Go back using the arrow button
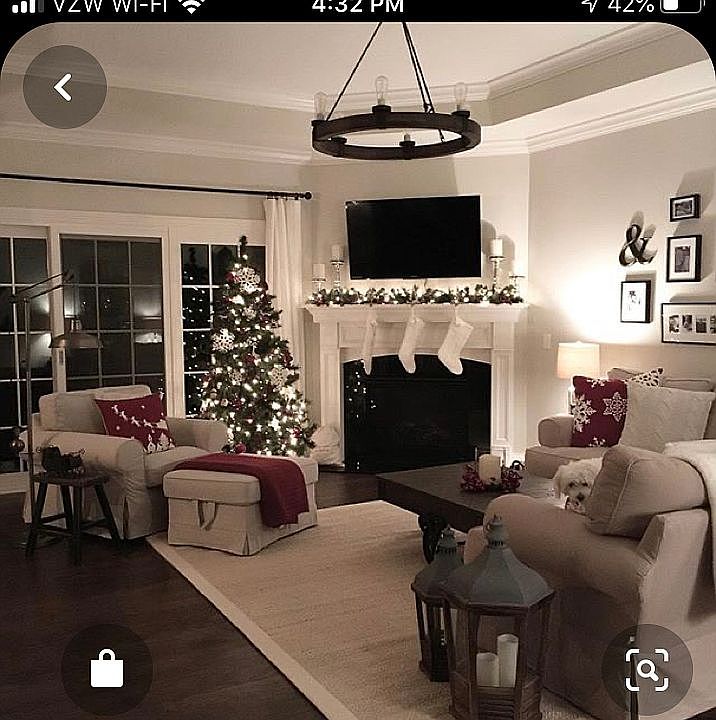 64,87
